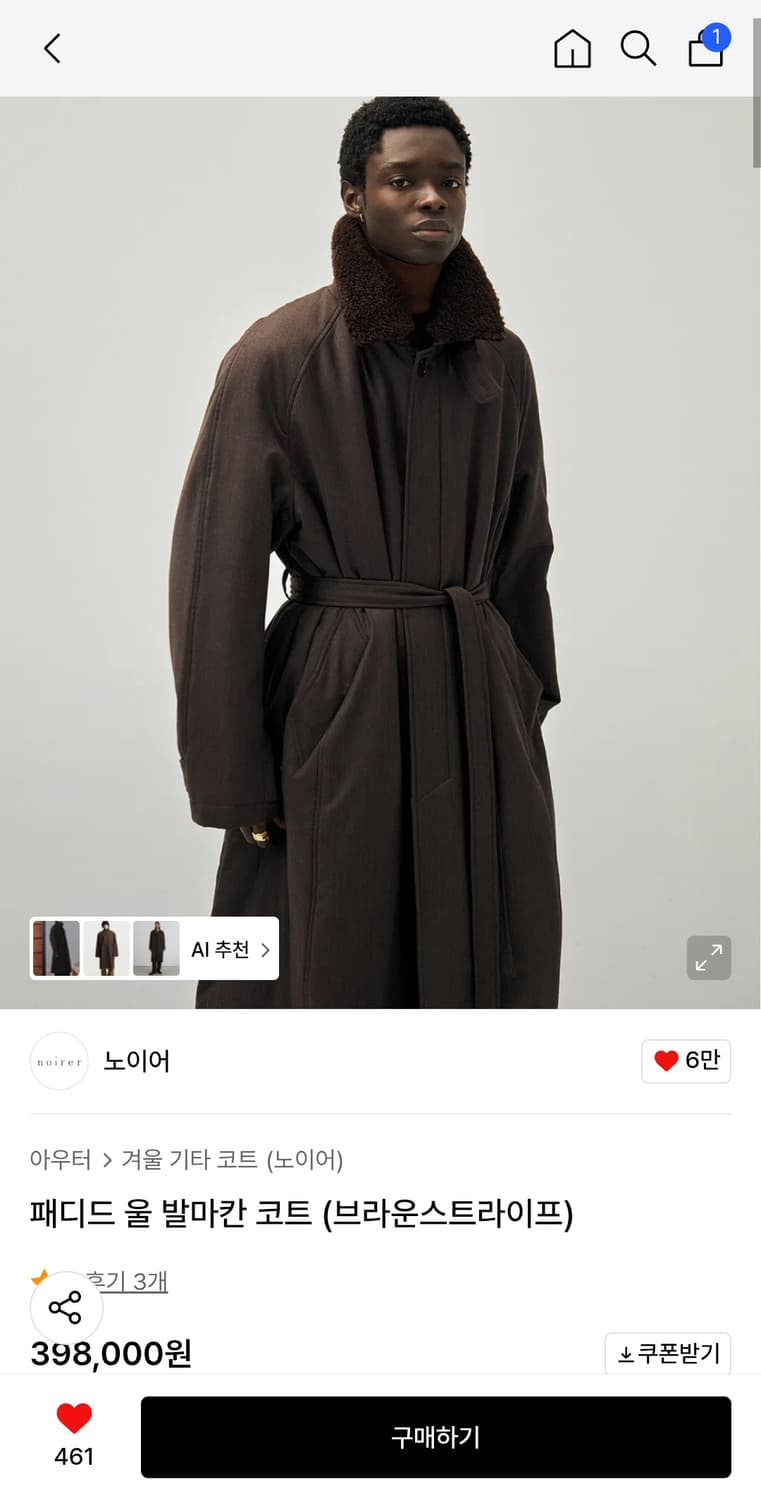Go back using the back arrow

[x=52, y=48]
